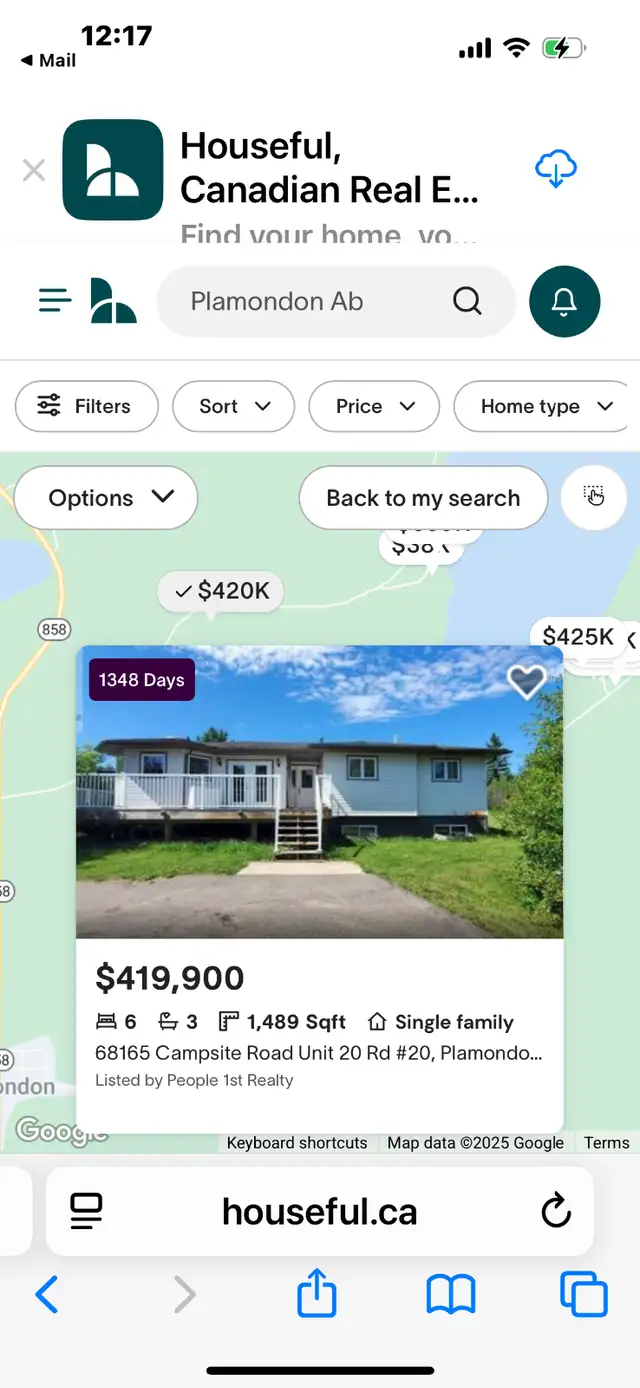640x1388 pixels.
Task: Select the $420K map price marker
Action: click(x=221, y=591)
